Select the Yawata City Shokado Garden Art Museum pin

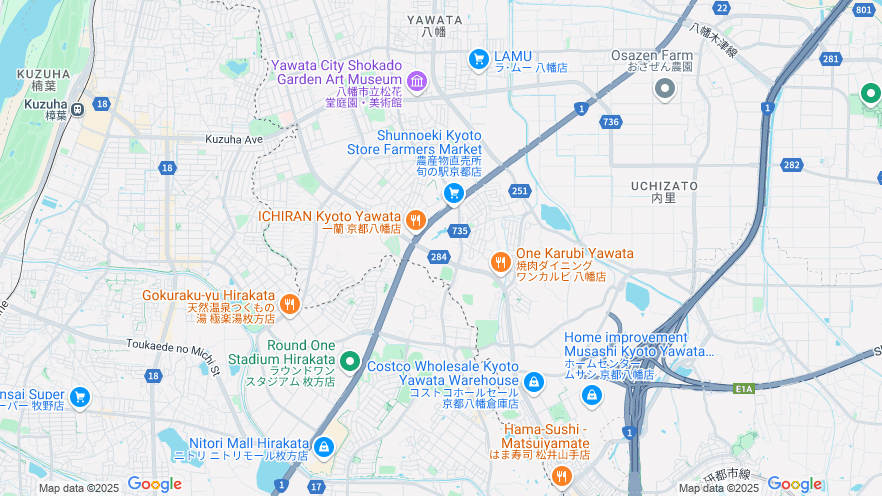417,80
